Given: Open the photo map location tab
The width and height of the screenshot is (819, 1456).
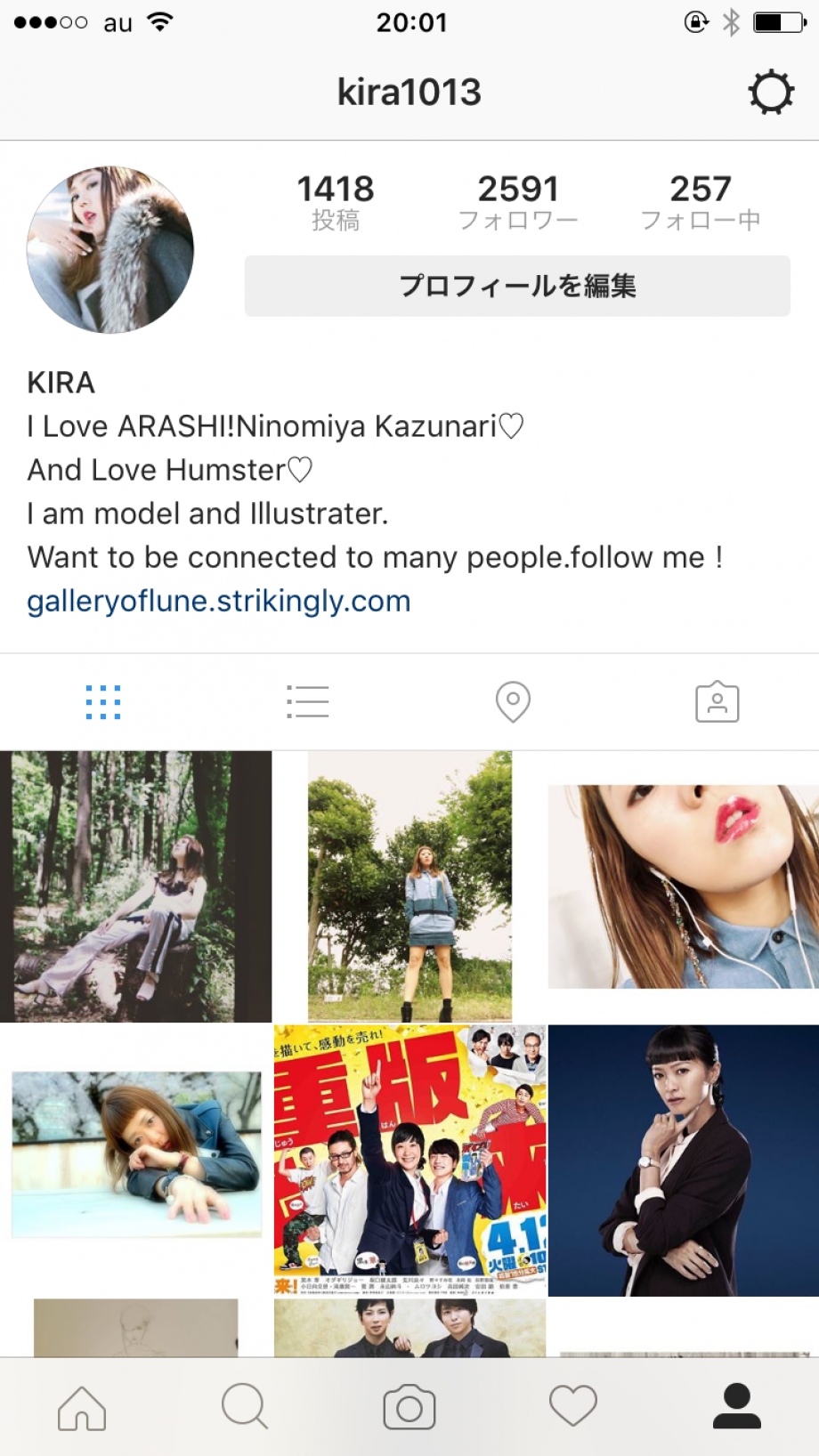Looking at the screenshot, I should pyautogui.click(x=513, y=702).
